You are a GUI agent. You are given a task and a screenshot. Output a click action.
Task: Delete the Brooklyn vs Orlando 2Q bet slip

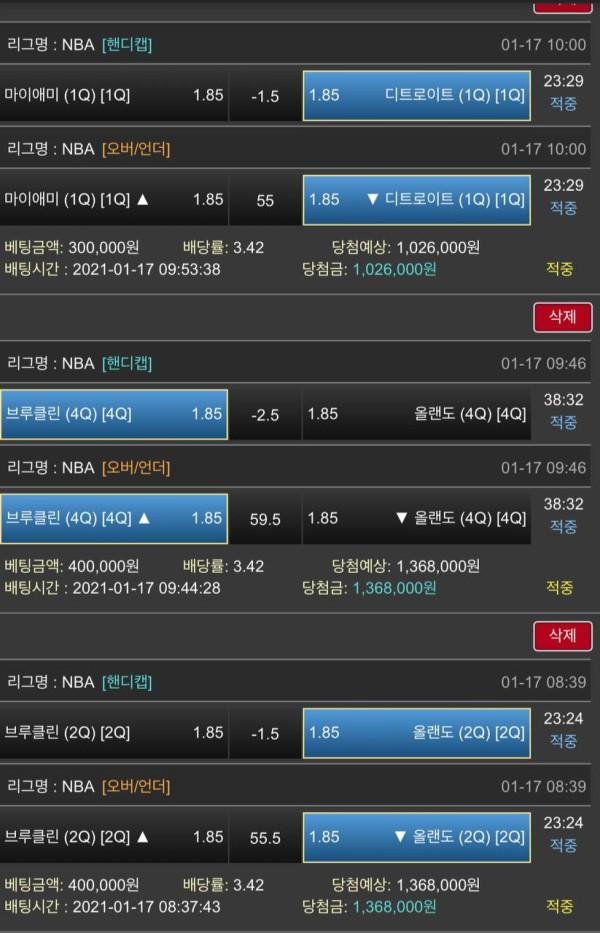pyautogui.click(x=563, y=635)
